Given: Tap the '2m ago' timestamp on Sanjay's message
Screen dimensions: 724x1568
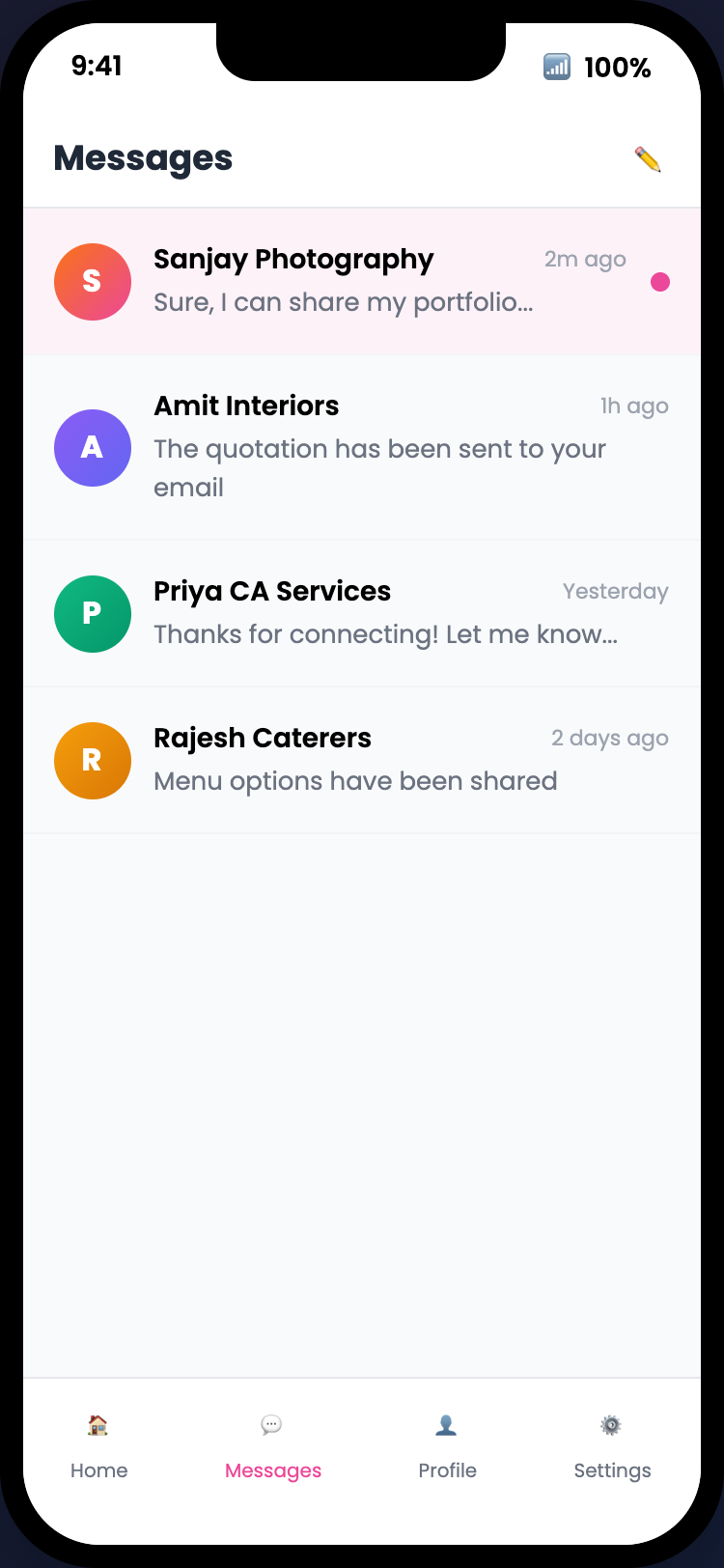Looking at the screenshot, I should point(584,259).
